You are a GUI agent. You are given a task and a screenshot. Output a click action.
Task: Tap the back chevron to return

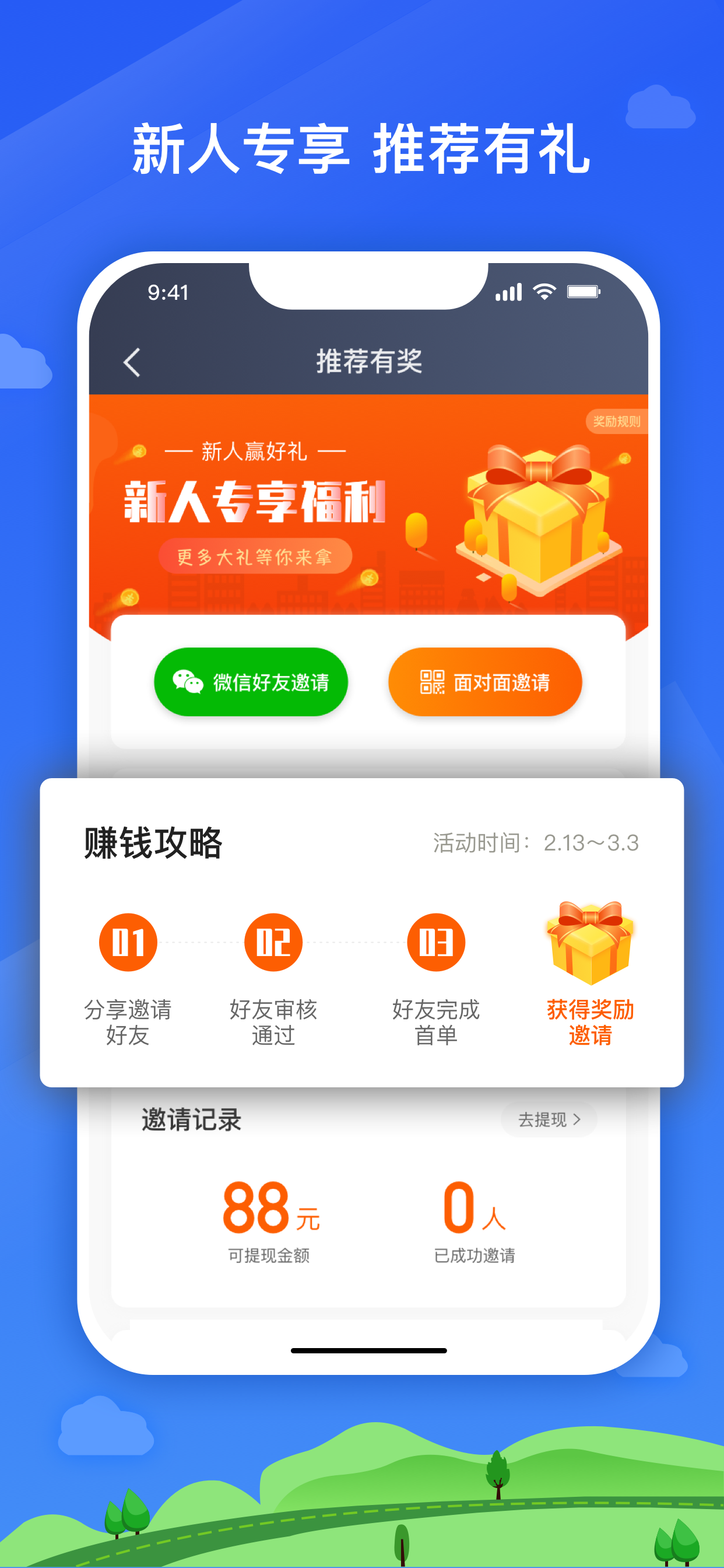(131, 362)
